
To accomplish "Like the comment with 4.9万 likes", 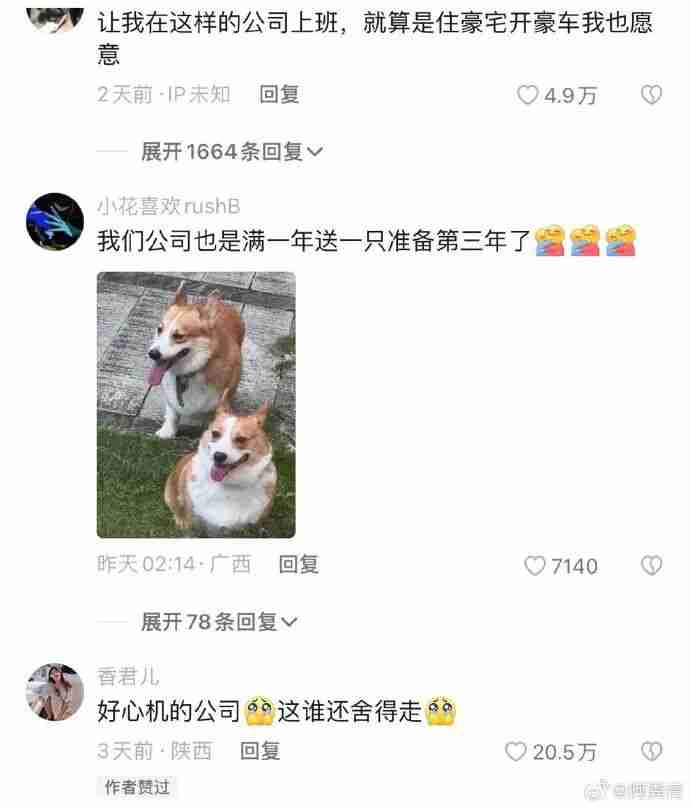I will (x=528, y=95).
